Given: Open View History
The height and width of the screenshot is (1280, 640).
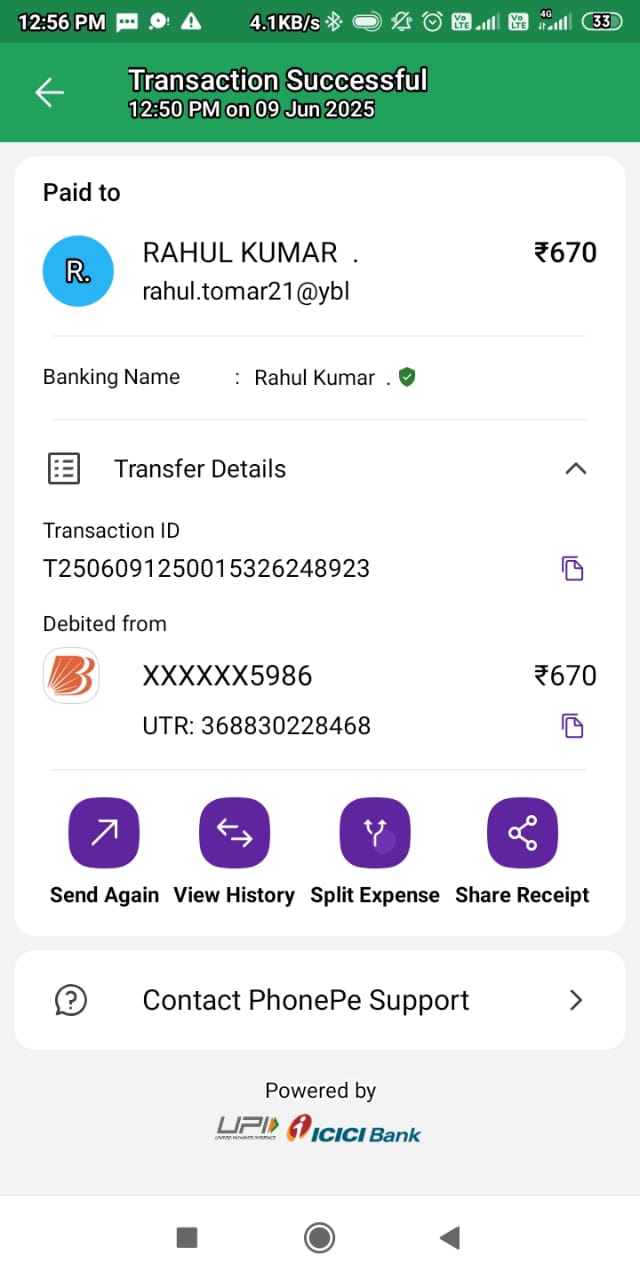Looking at the screenshot, I should pos(234,833).
